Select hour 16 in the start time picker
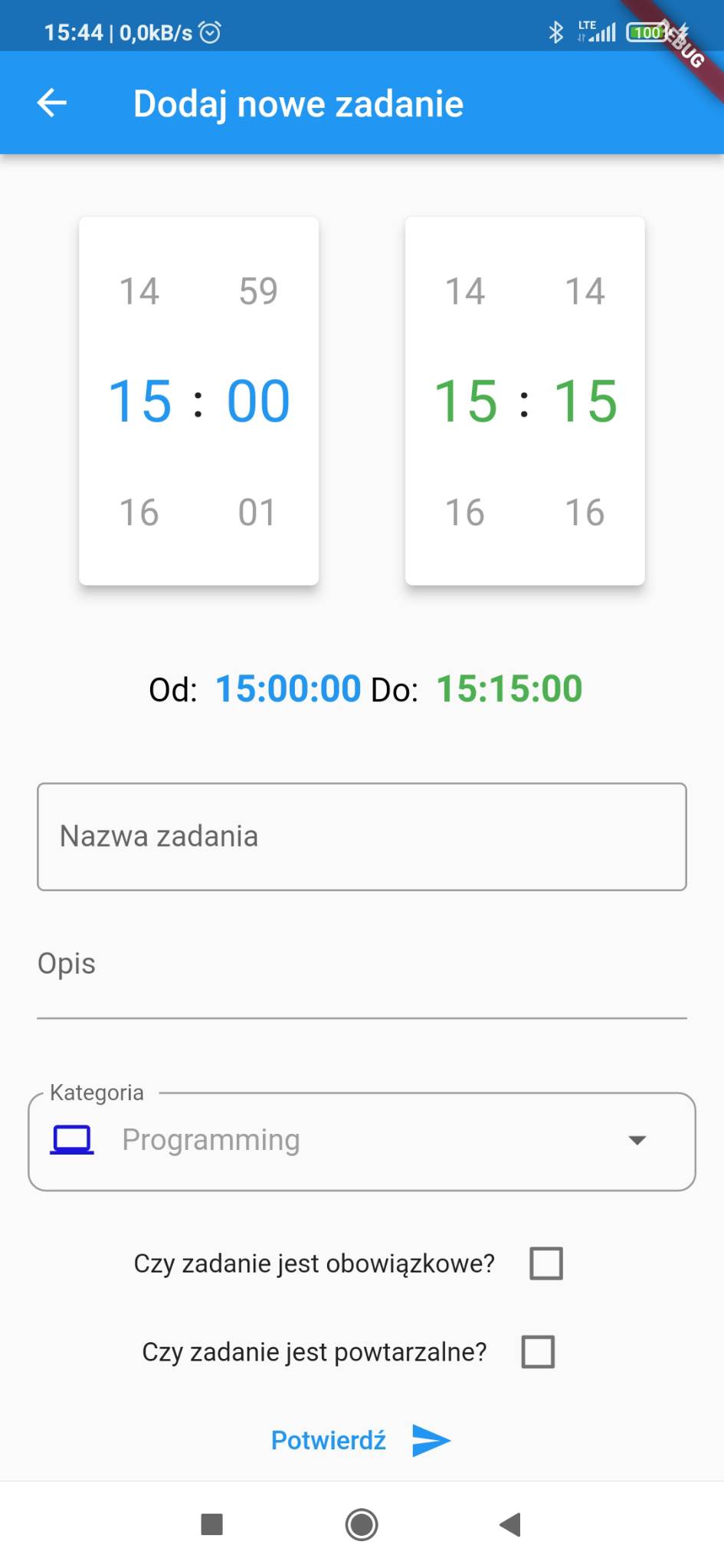724x1568 pixels. (139, 512)
